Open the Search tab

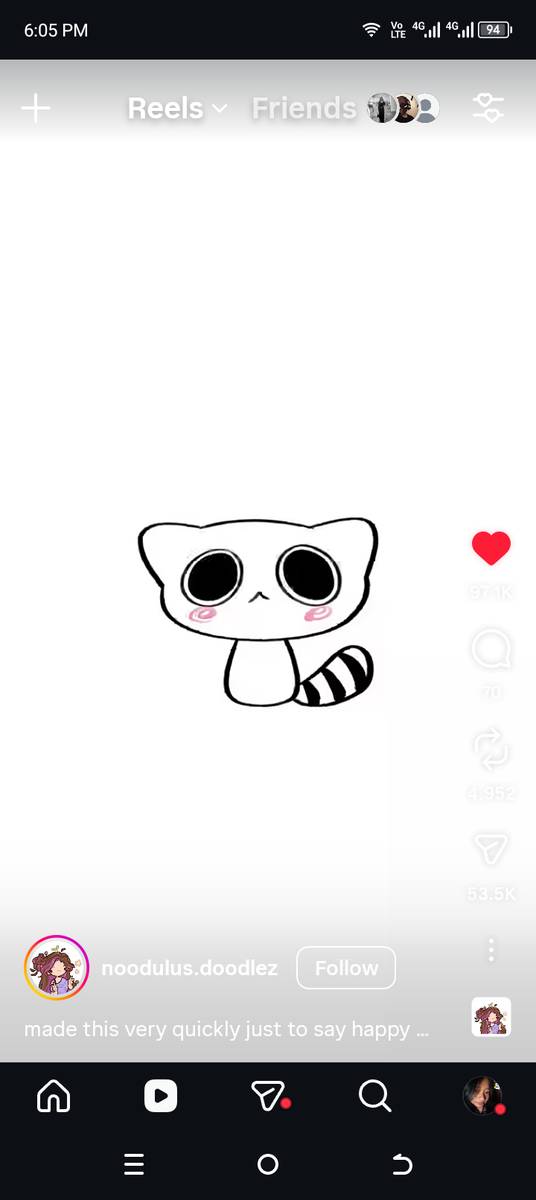click(375, 1097)
